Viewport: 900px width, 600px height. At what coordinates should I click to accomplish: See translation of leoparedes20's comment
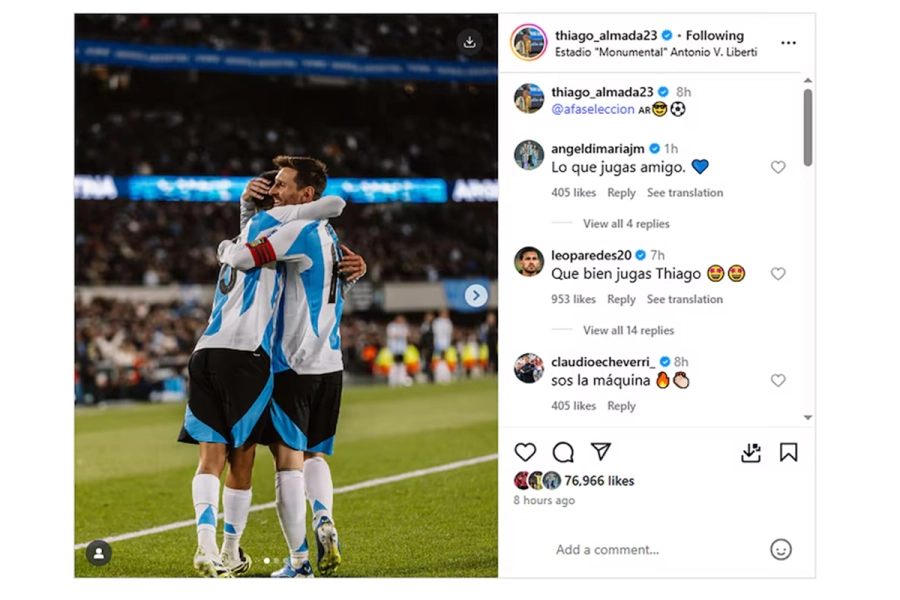[684, 299]
